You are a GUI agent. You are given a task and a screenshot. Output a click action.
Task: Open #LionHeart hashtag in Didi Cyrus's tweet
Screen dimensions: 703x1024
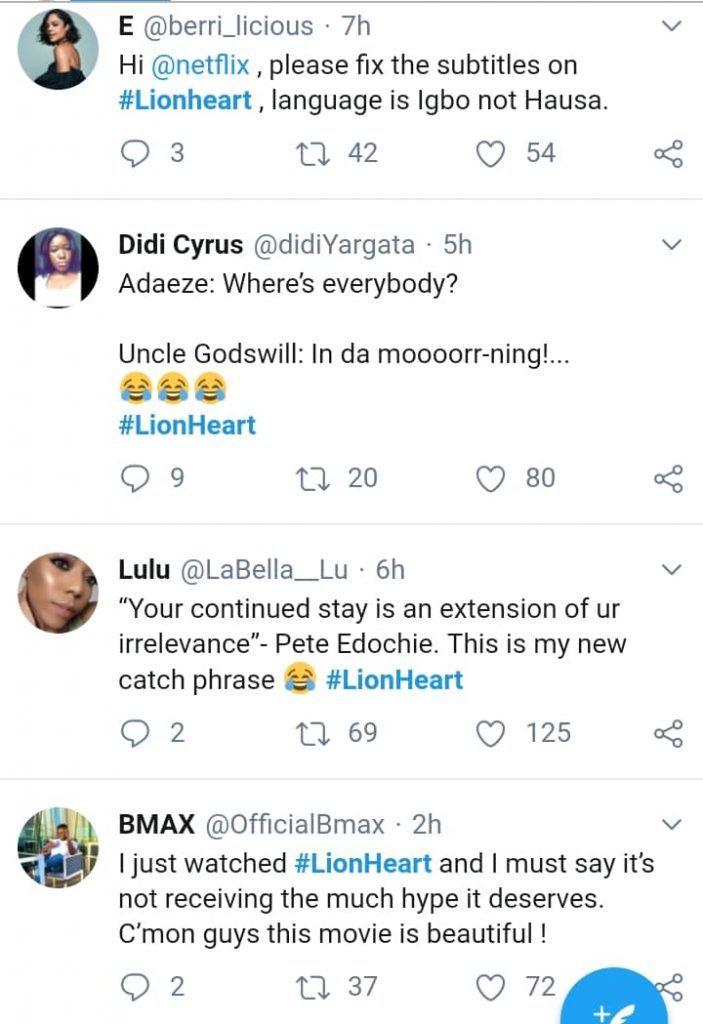point(187,425)
